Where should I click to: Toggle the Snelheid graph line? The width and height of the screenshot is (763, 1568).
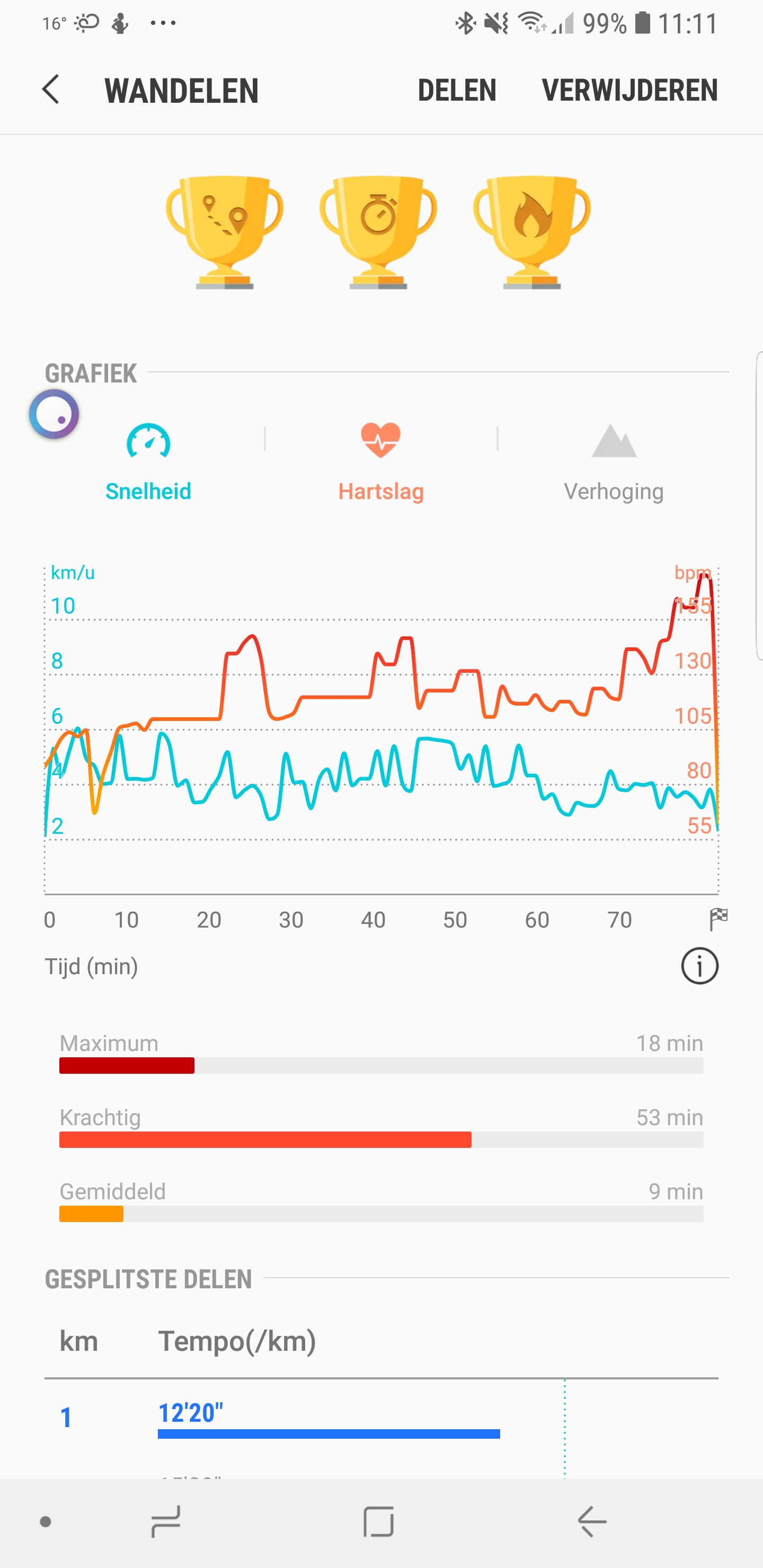tap(148, 461)
